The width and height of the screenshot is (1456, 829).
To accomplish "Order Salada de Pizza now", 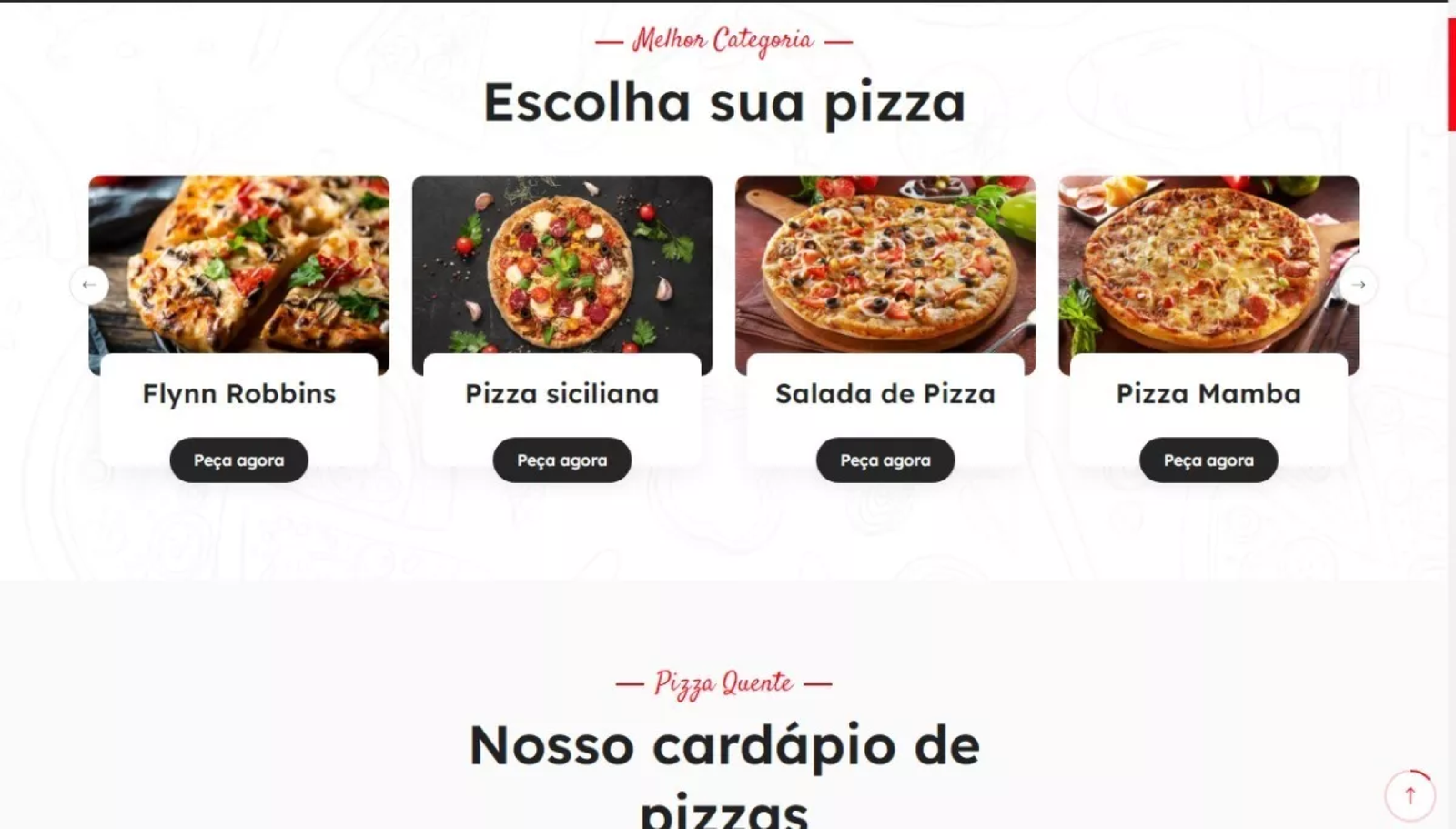I will click(885, 460).
